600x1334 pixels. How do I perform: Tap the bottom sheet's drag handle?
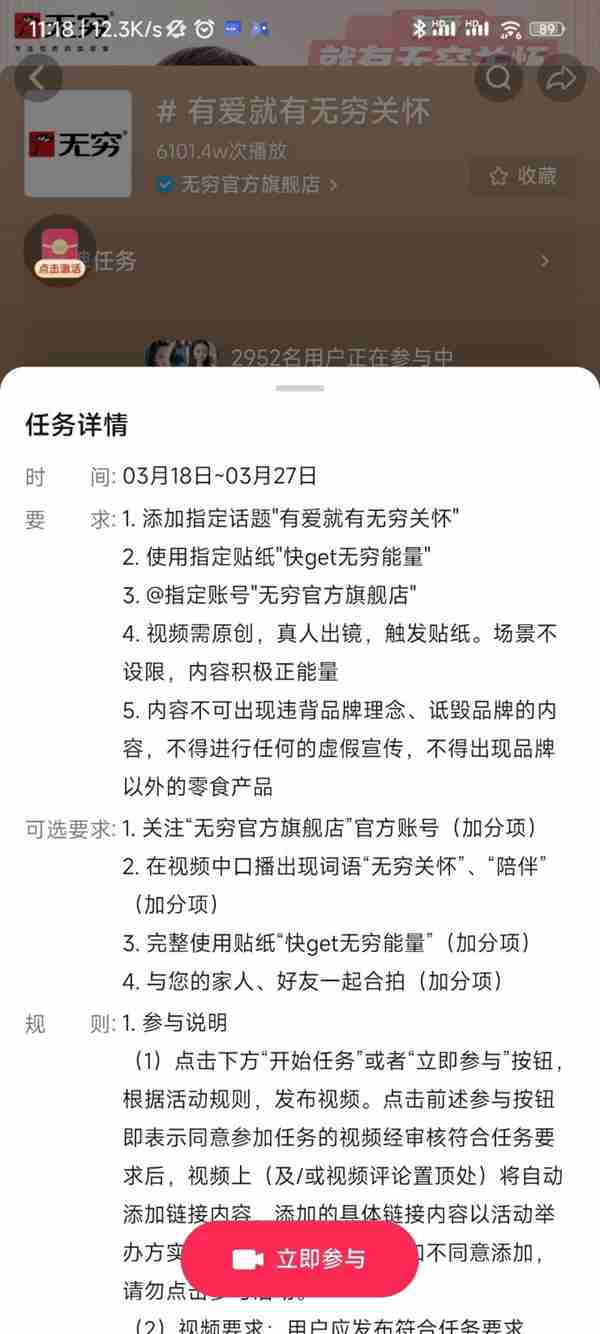tap(300, 387)
